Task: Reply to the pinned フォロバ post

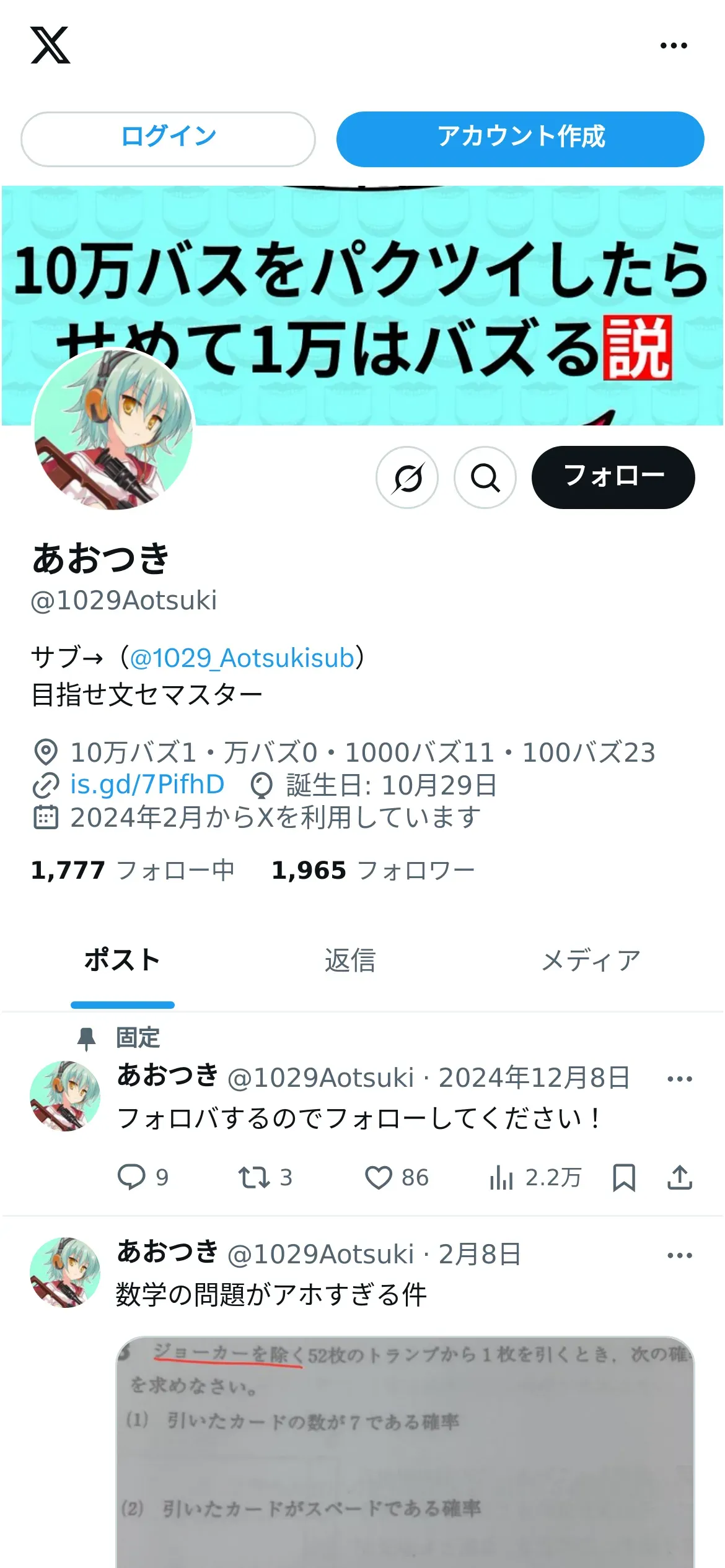Action: tap(131, 1177)
